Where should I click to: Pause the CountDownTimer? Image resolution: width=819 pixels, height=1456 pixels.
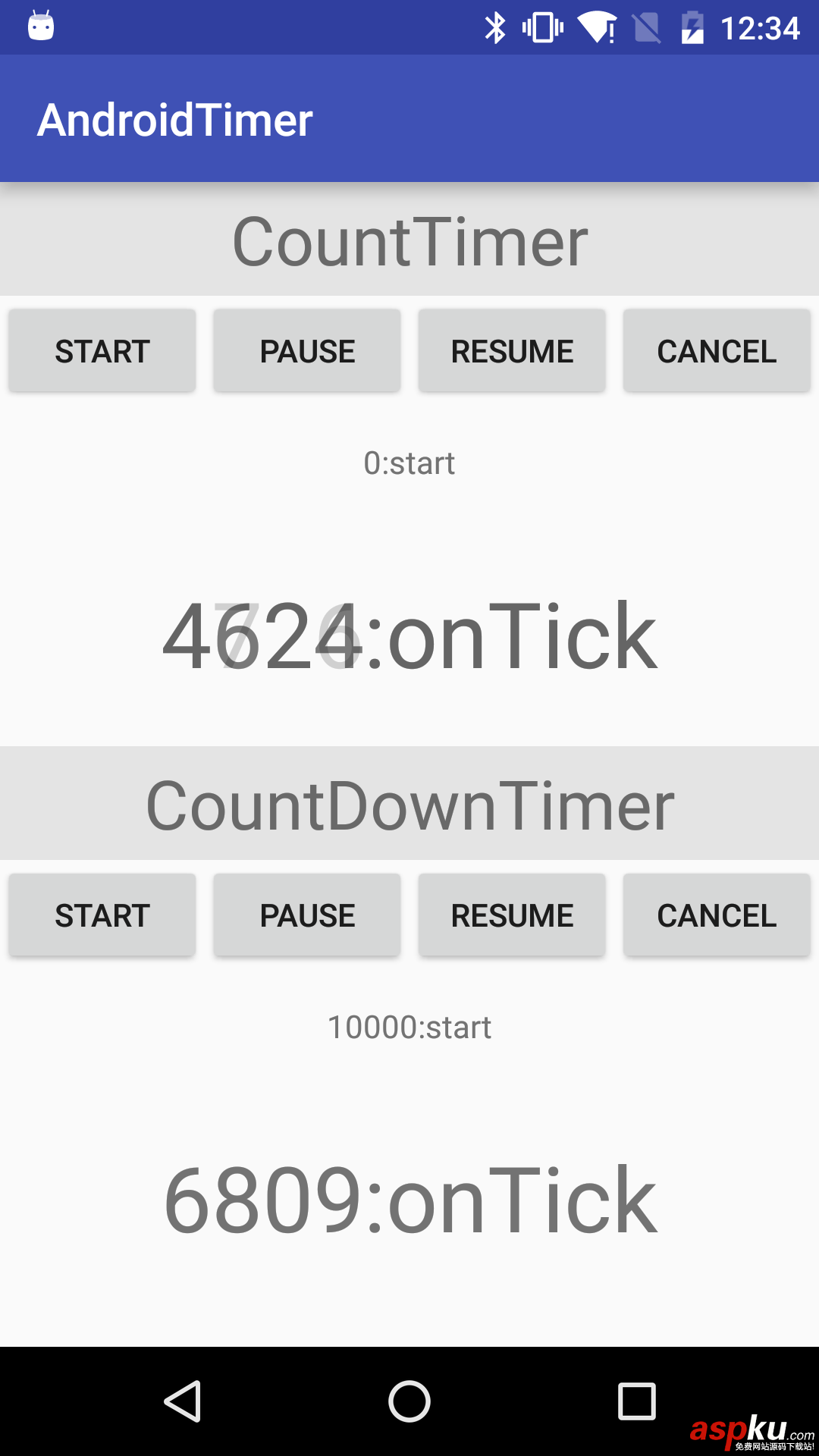point(307,915)
